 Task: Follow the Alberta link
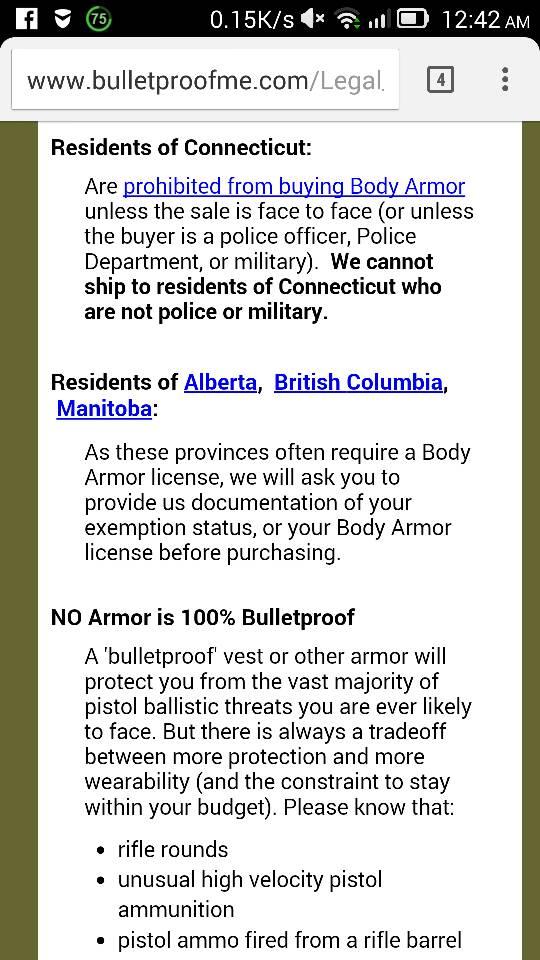point(220,382)
